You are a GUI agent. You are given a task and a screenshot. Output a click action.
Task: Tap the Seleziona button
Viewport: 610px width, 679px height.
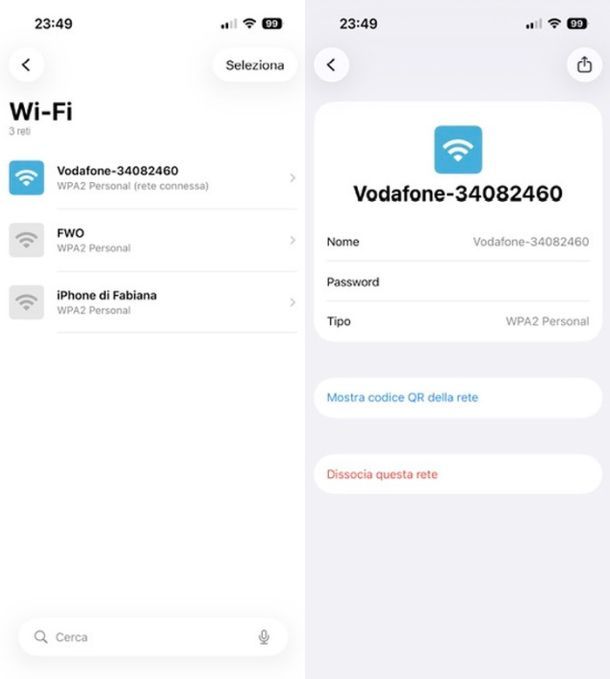coord(254,65)
